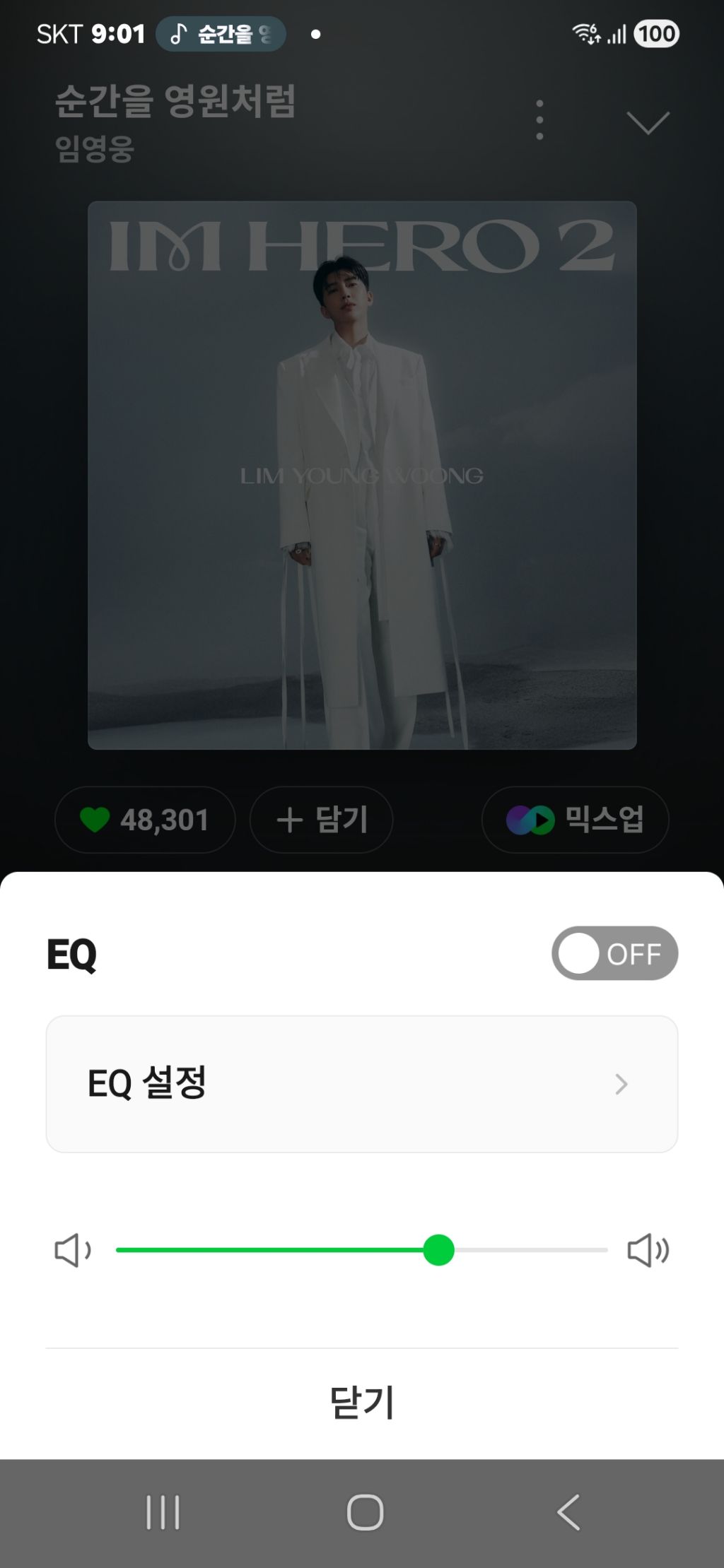This screenshot has height=1568, width=724.
Task: Open the EQ 설정 row
Action: point(361,1084)
